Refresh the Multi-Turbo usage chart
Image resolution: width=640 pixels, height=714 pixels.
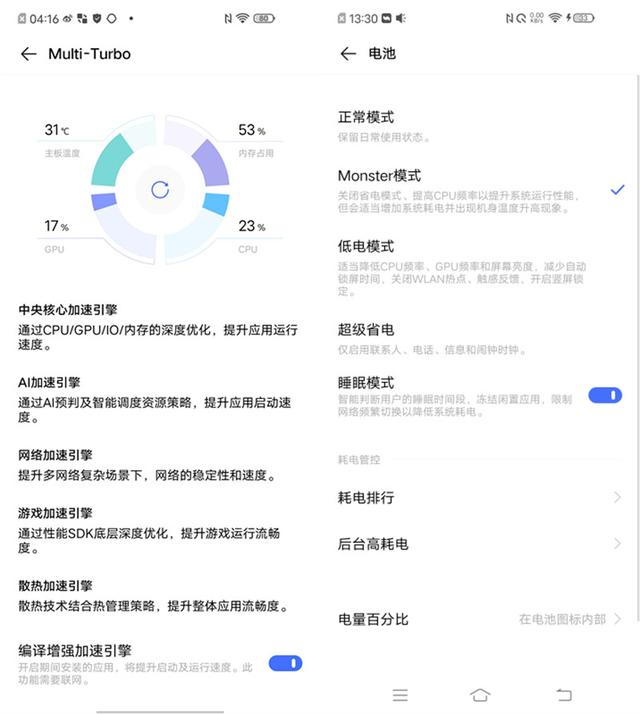(160, 189)
